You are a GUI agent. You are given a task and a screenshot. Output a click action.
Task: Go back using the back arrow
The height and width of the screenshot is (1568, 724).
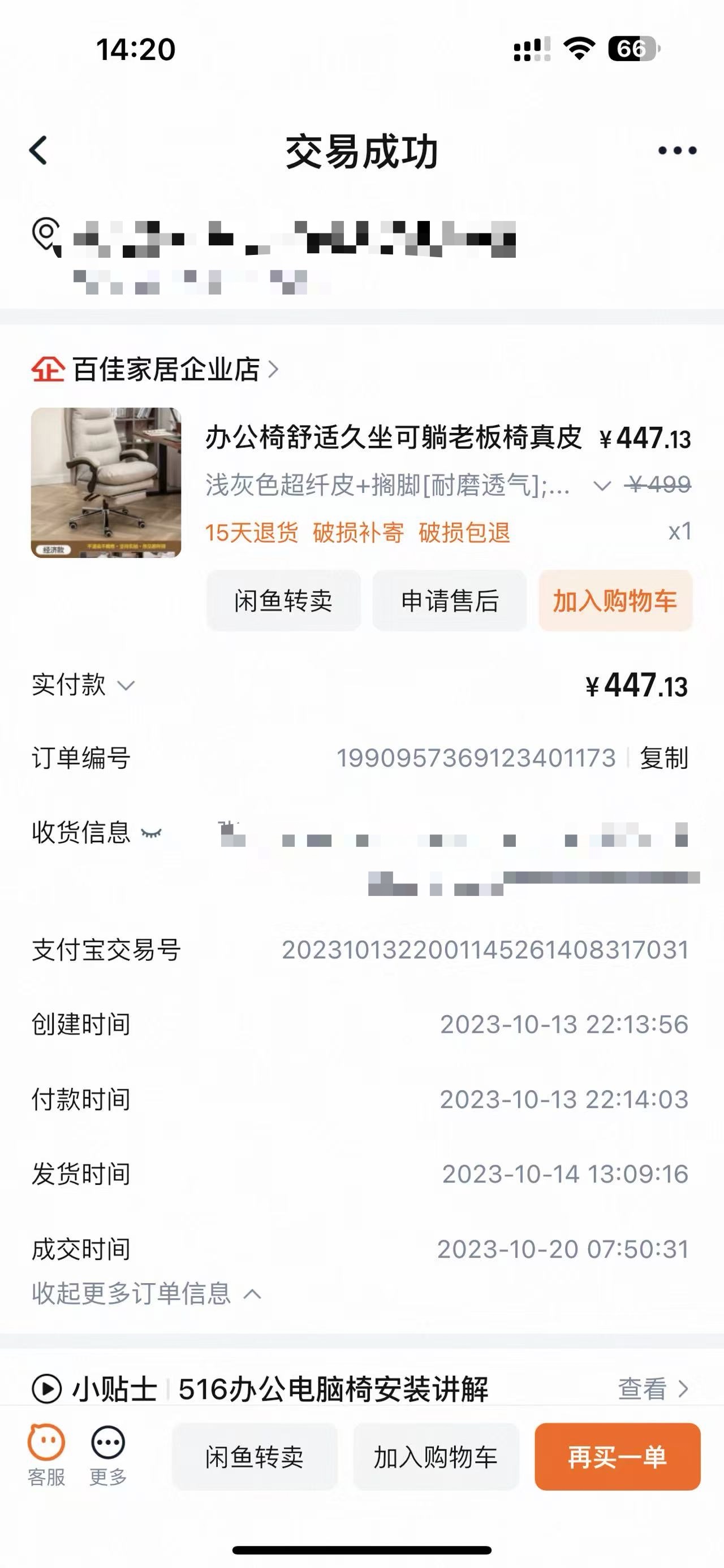pos(38,150)
